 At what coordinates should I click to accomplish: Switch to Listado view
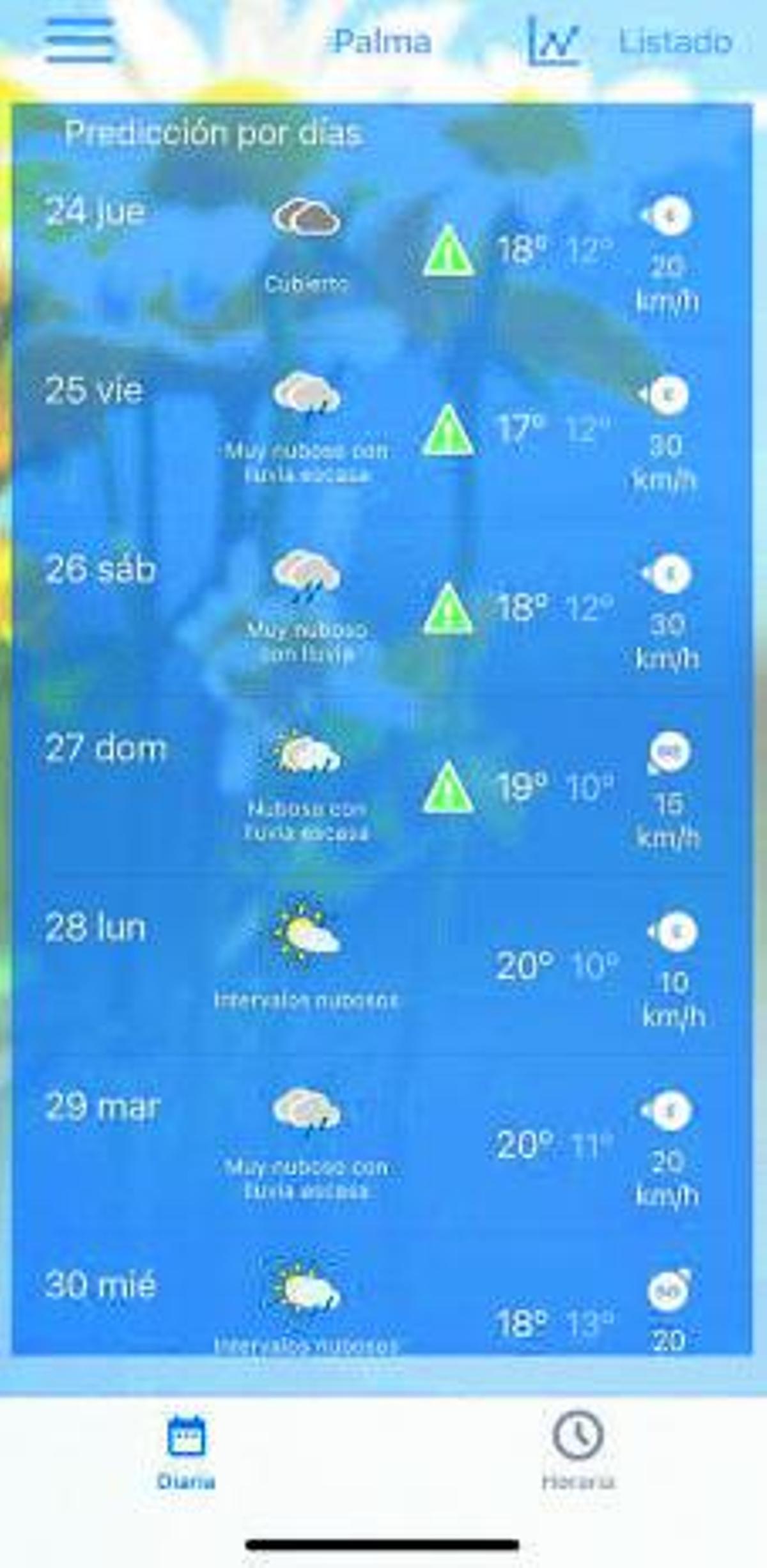[x=675, y=42]
